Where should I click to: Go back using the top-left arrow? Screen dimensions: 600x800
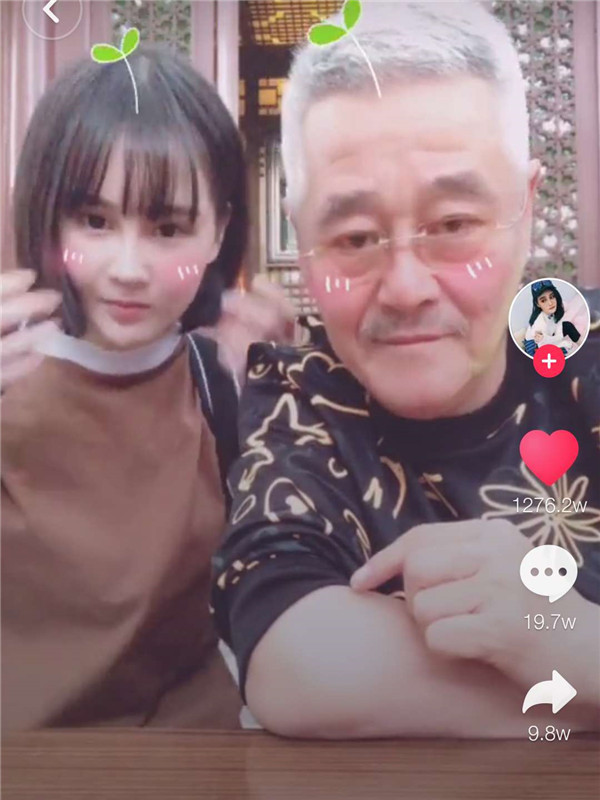point(52,12)
